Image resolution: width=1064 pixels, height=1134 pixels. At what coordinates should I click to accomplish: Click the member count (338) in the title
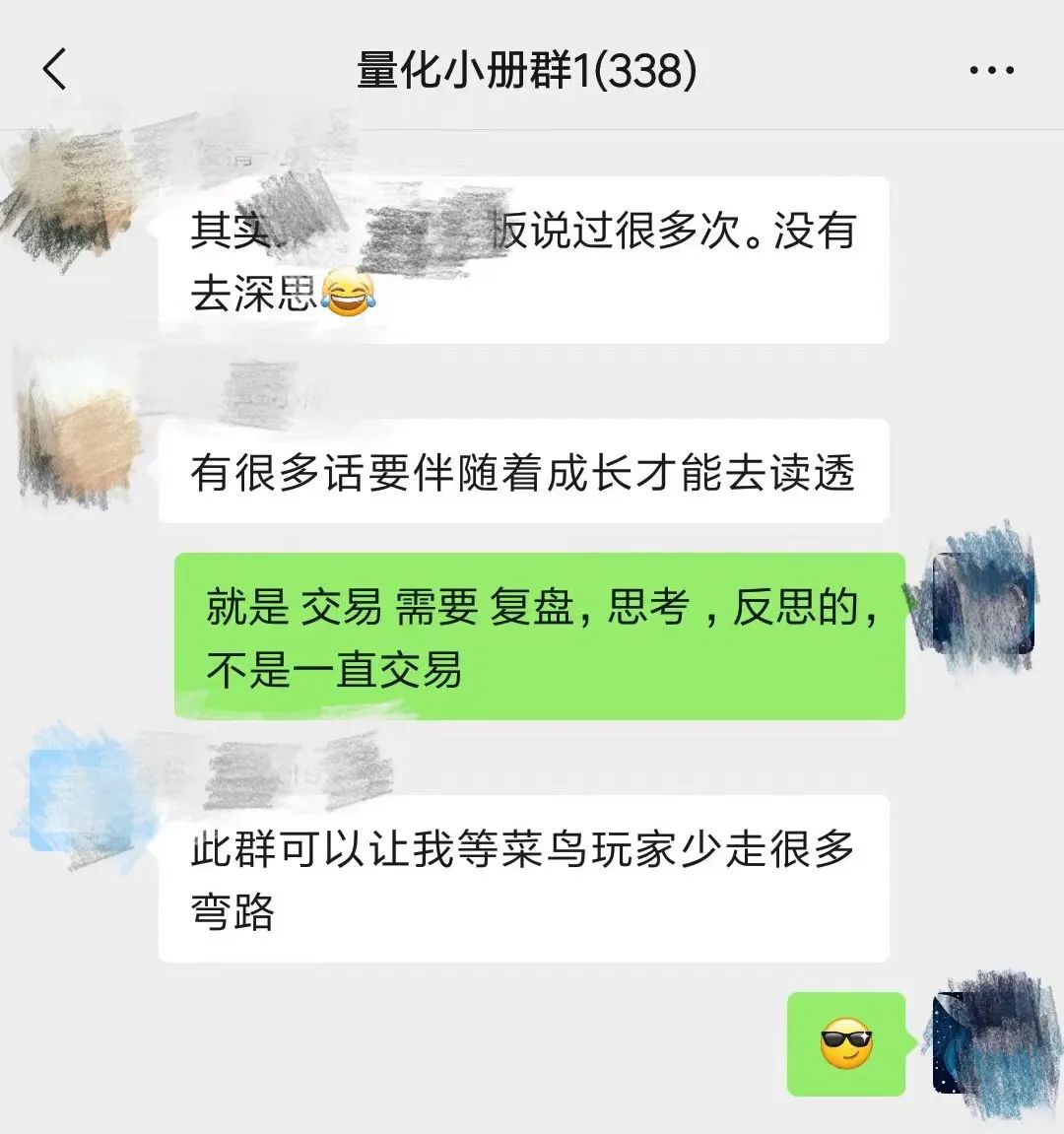(640, 69)
